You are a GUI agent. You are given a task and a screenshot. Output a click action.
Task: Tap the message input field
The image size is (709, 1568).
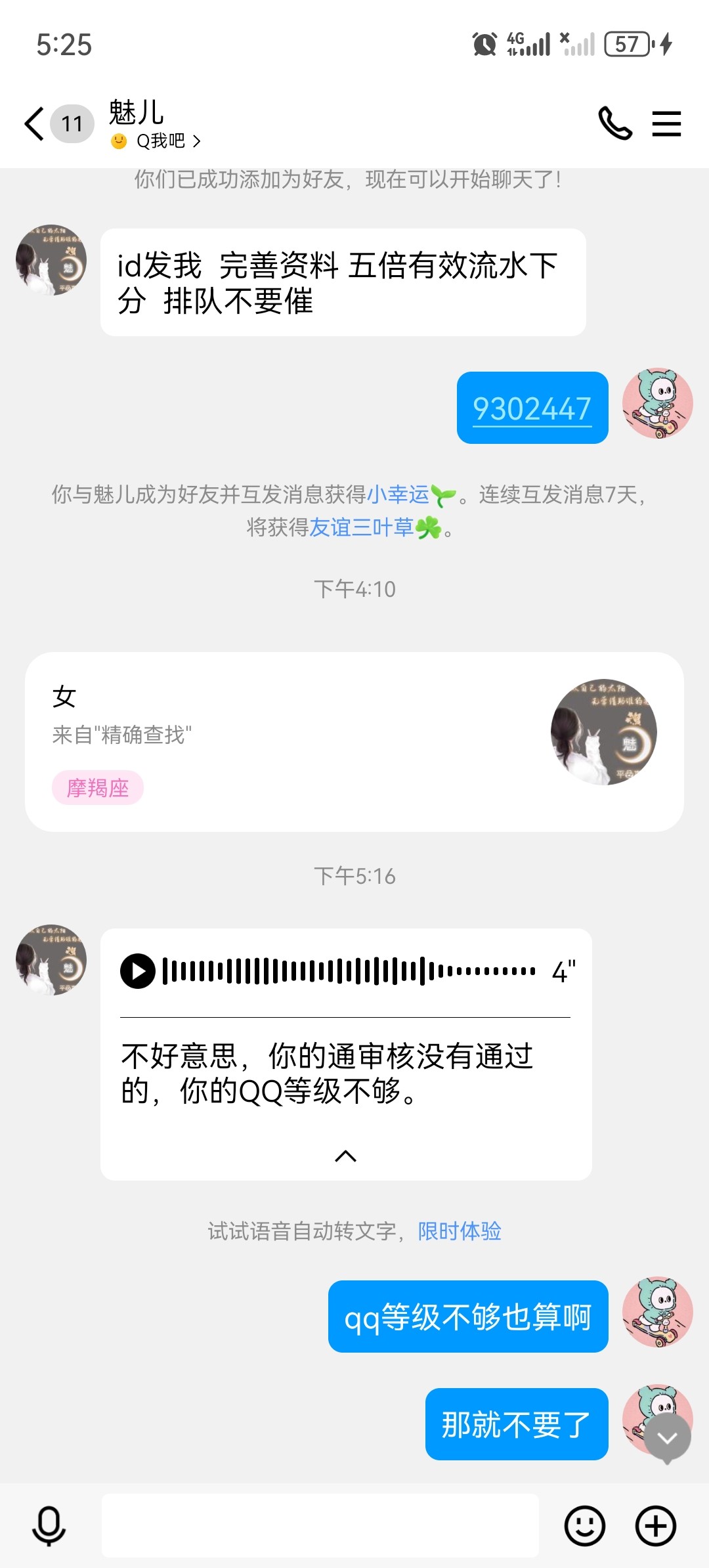pyautogui.click(x=322, y=1525)
